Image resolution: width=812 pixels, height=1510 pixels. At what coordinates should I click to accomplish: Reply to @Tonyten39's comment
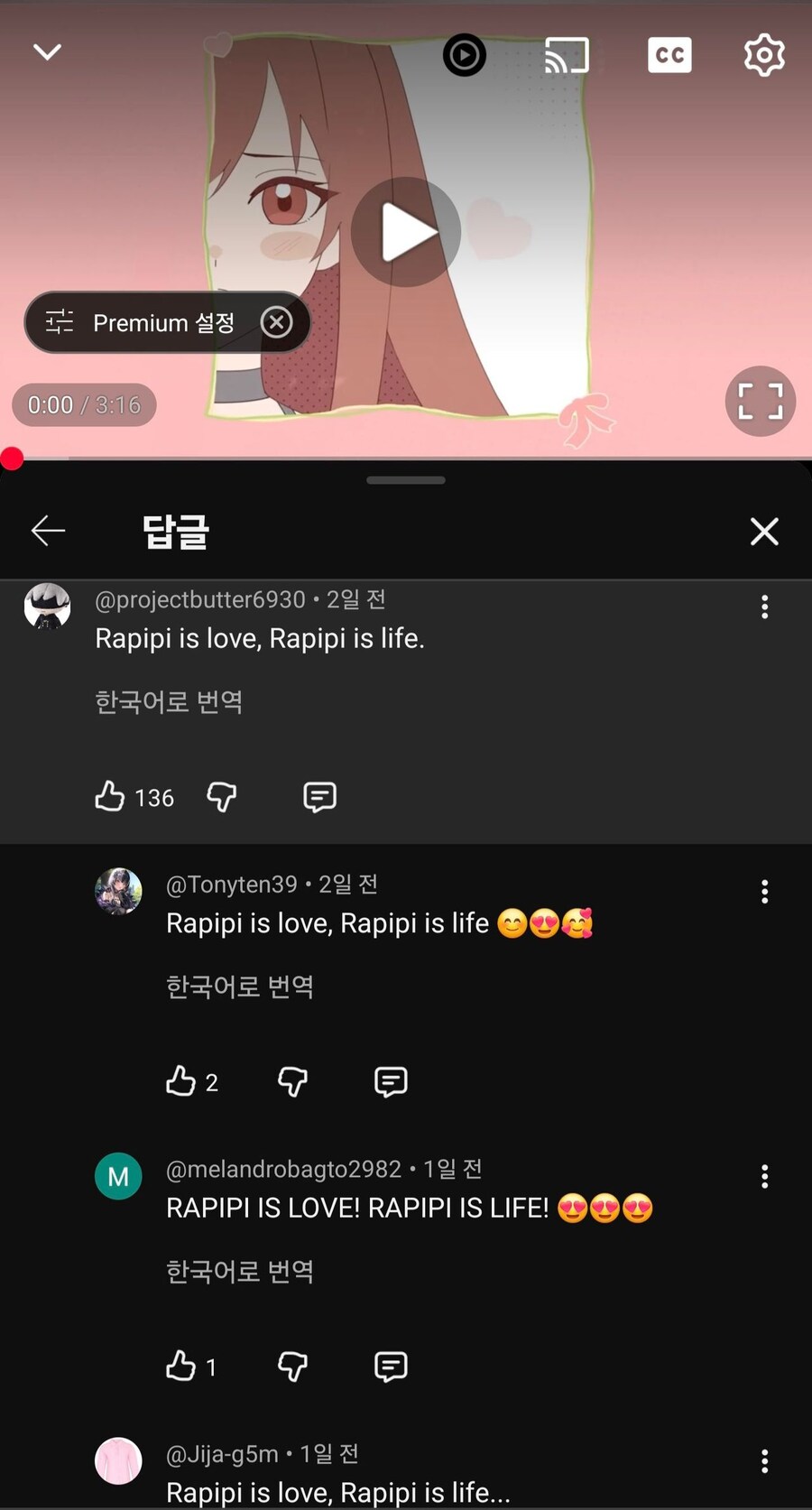pyautogui.click(x=391, y=1081)
